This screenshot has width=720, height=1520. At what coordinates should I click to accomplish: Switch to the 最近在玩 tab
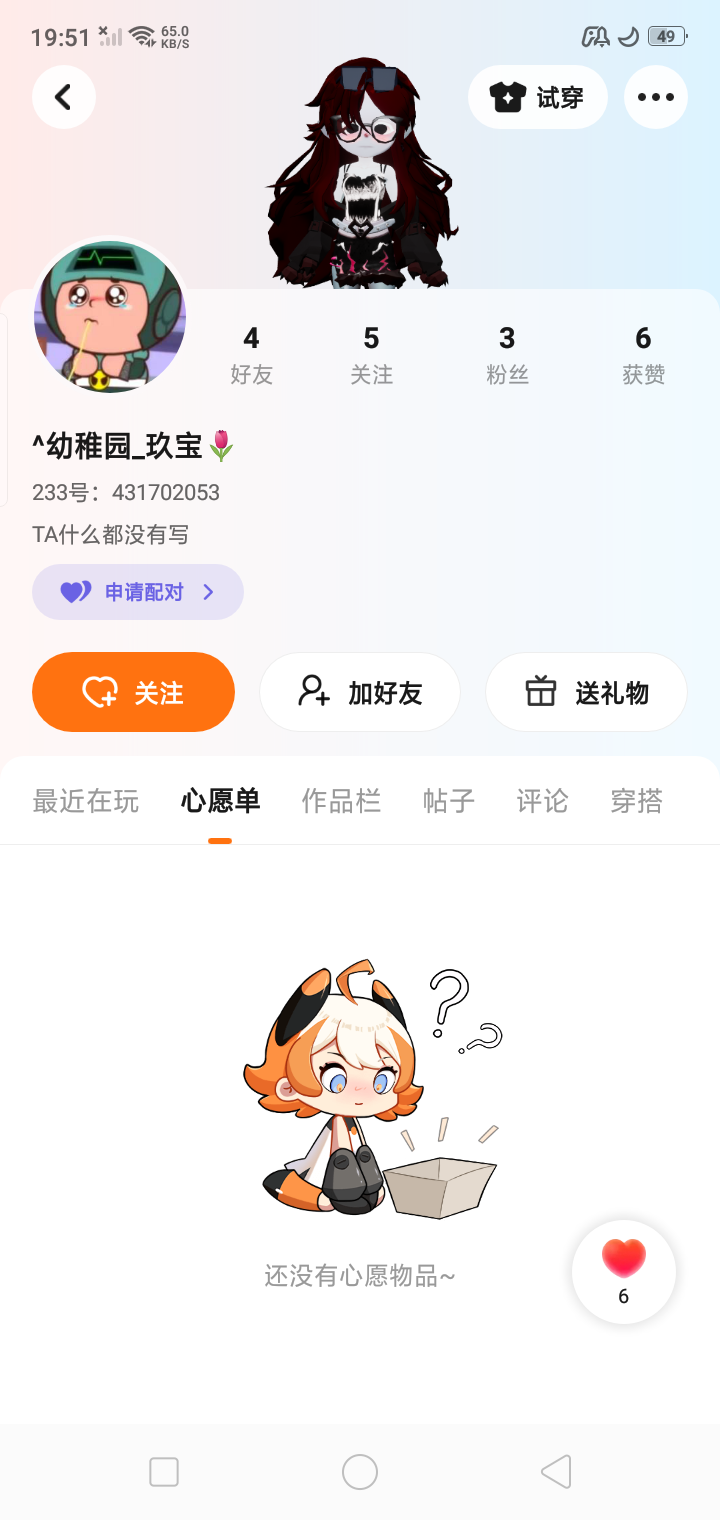pos(86,801)
